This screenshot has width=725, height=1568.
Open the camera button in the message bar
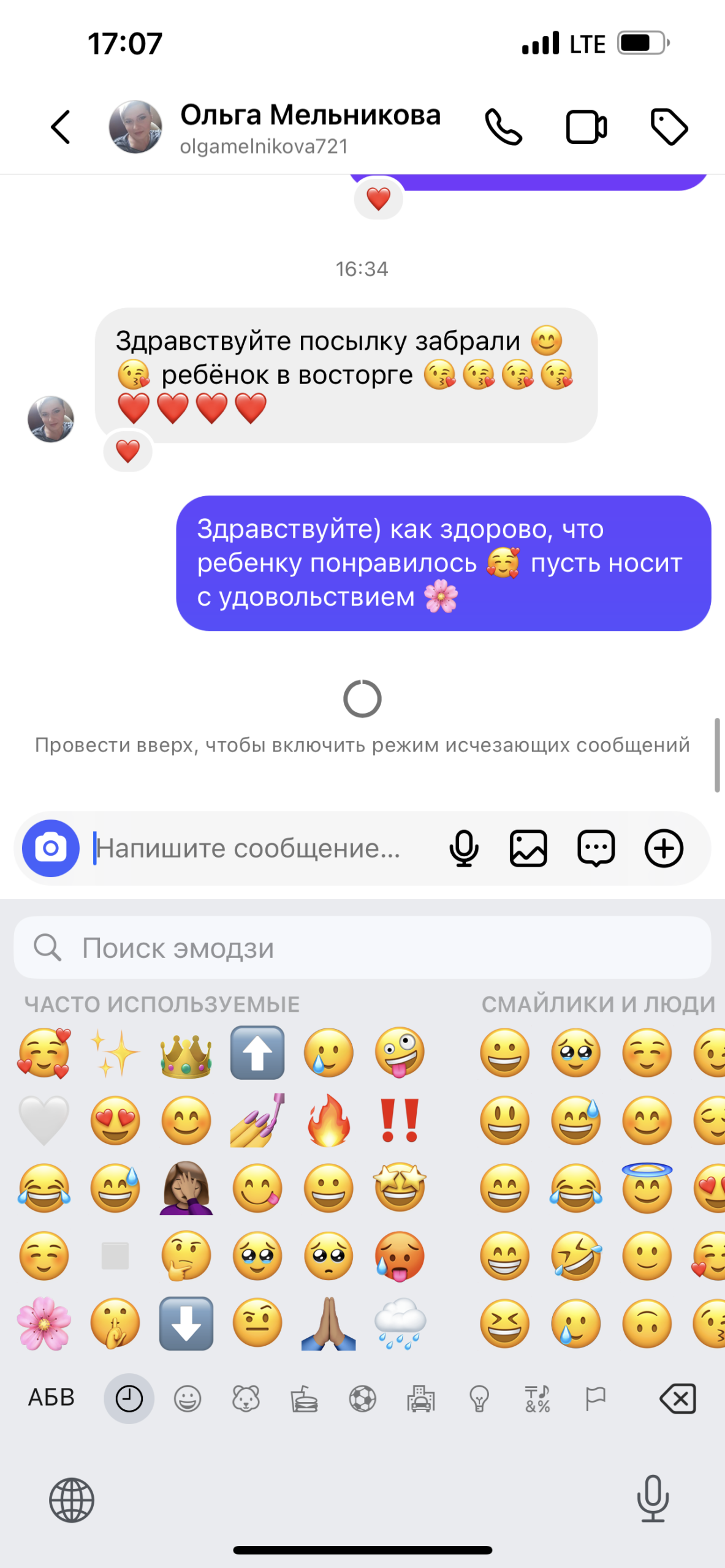pyautogui.click(x=51, y=848)
